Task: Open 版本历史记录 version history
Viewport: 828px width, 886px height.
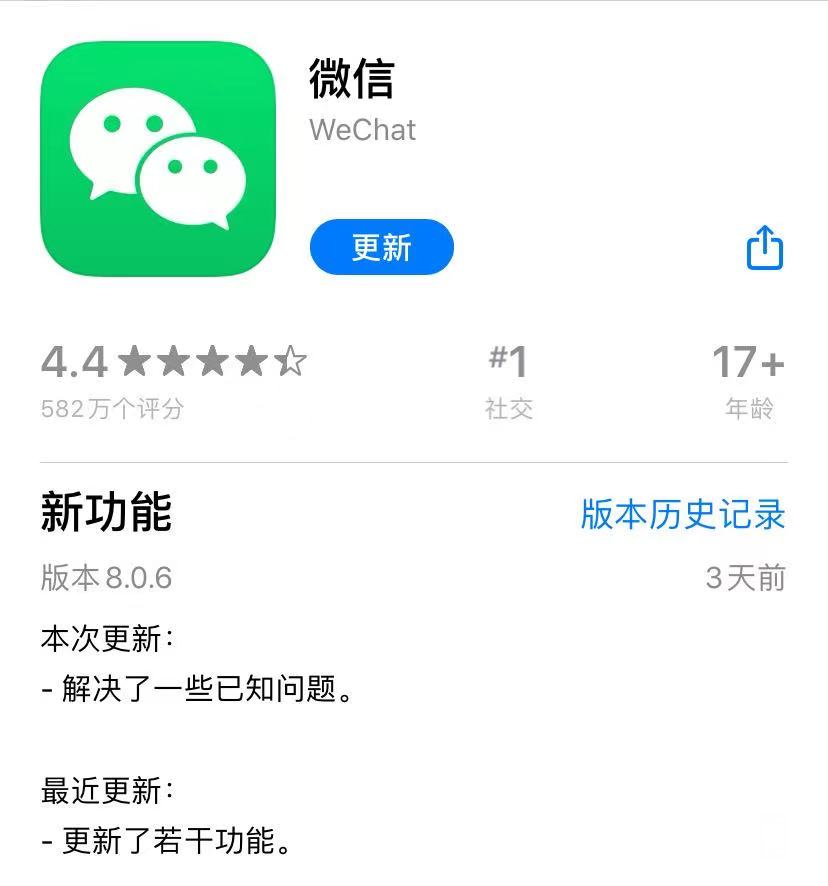Action: [683, 514]
